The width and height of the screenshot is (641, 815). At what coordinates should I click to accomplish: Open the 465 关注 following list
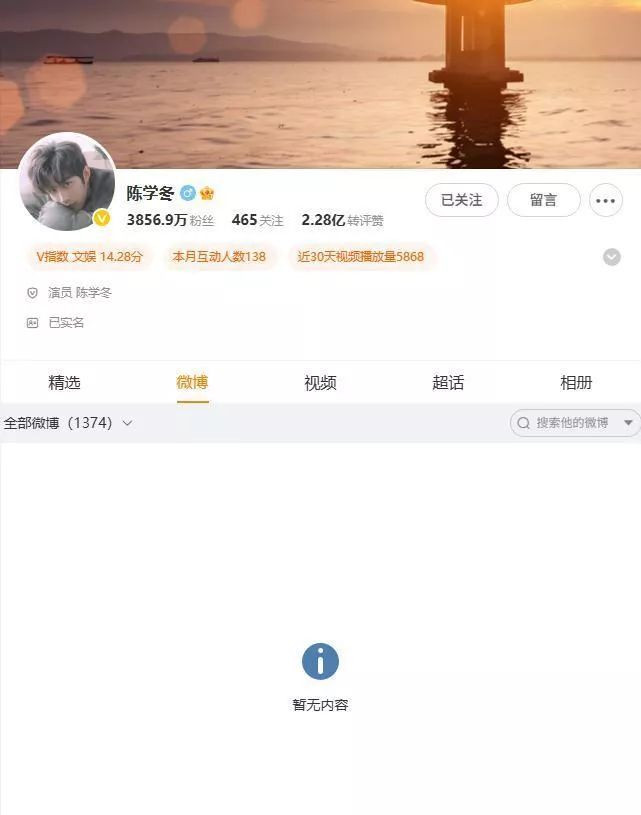(x=257, y=220)
